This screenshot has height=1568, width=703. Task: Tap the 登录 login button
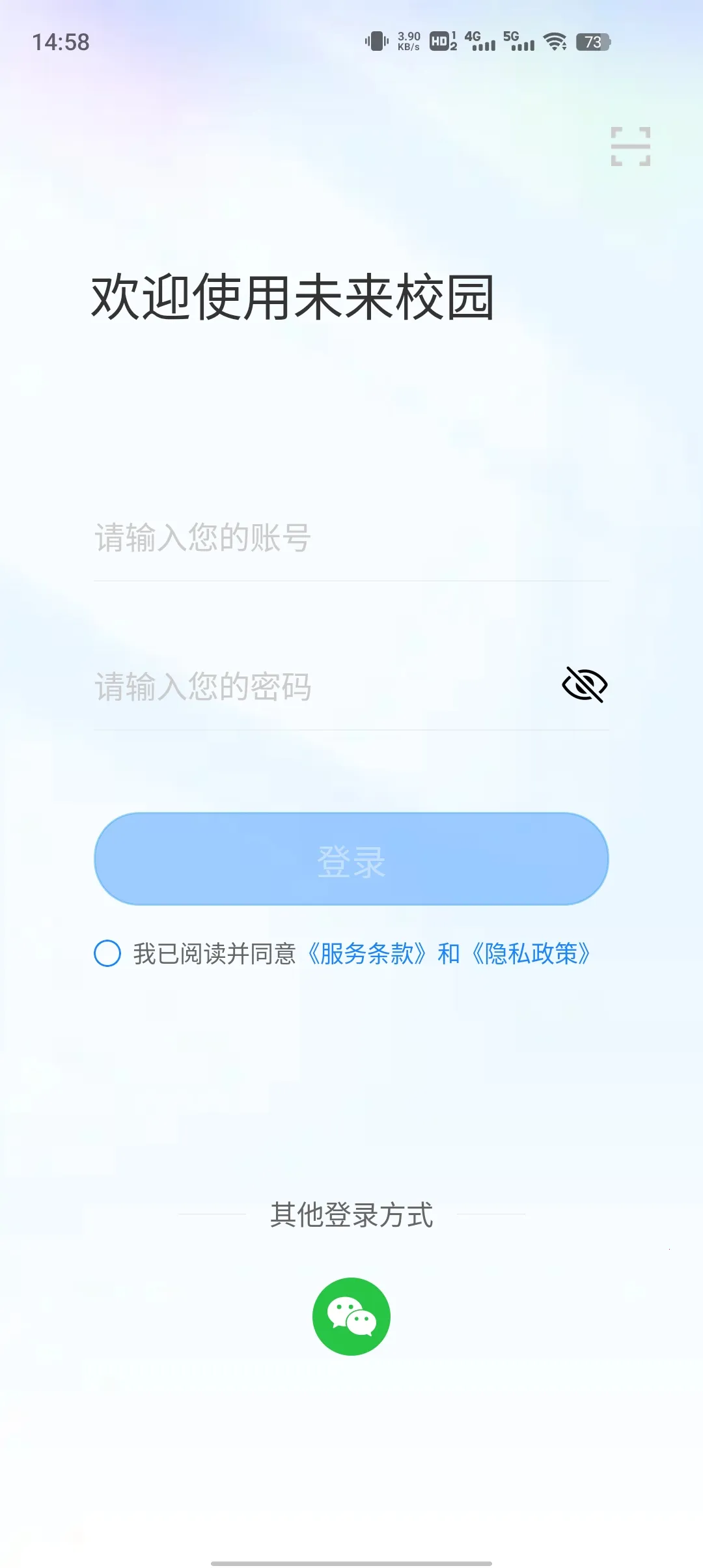point(351,860)
